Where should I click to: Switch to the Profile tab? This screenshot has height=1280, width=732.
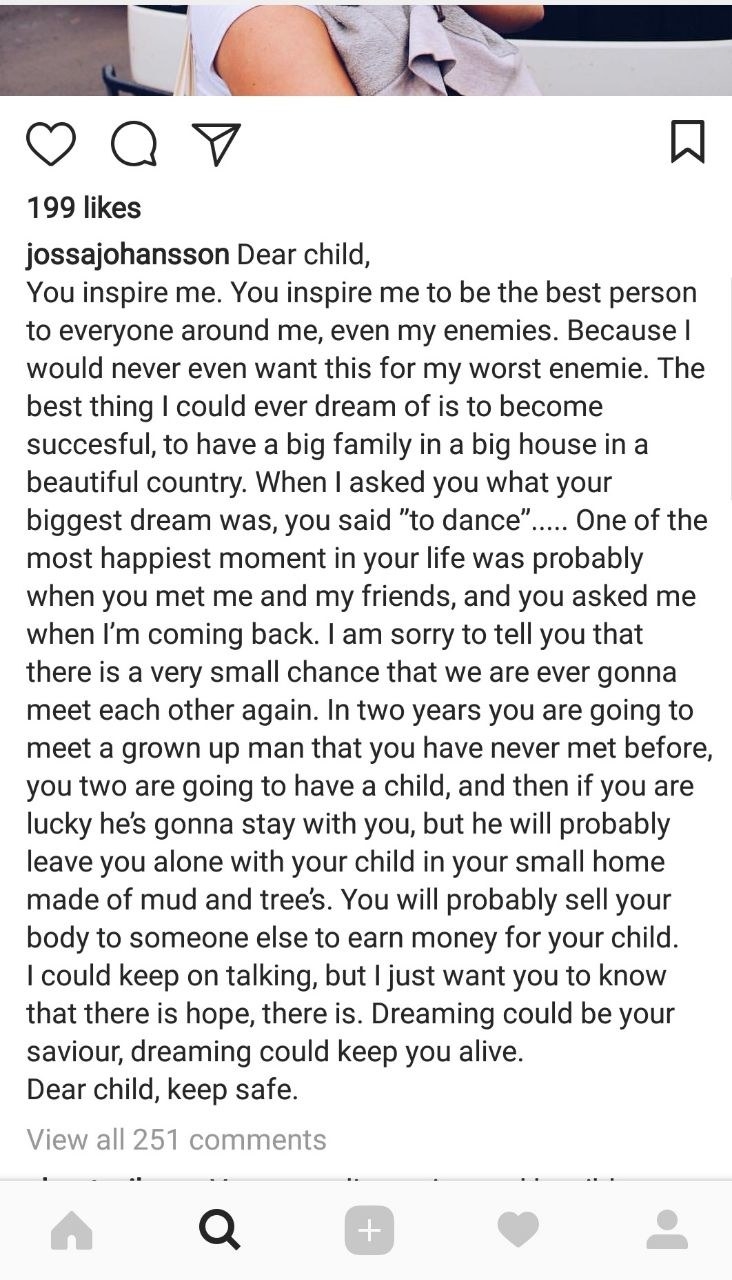[x=667, y=1230]
